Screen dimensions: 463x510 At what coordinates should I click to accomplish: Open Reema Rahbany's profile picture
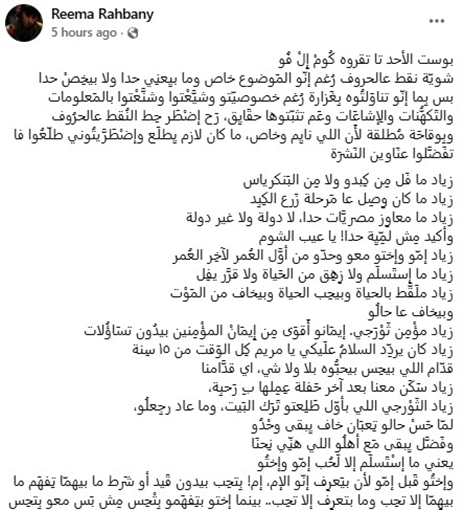pos(24,23)
